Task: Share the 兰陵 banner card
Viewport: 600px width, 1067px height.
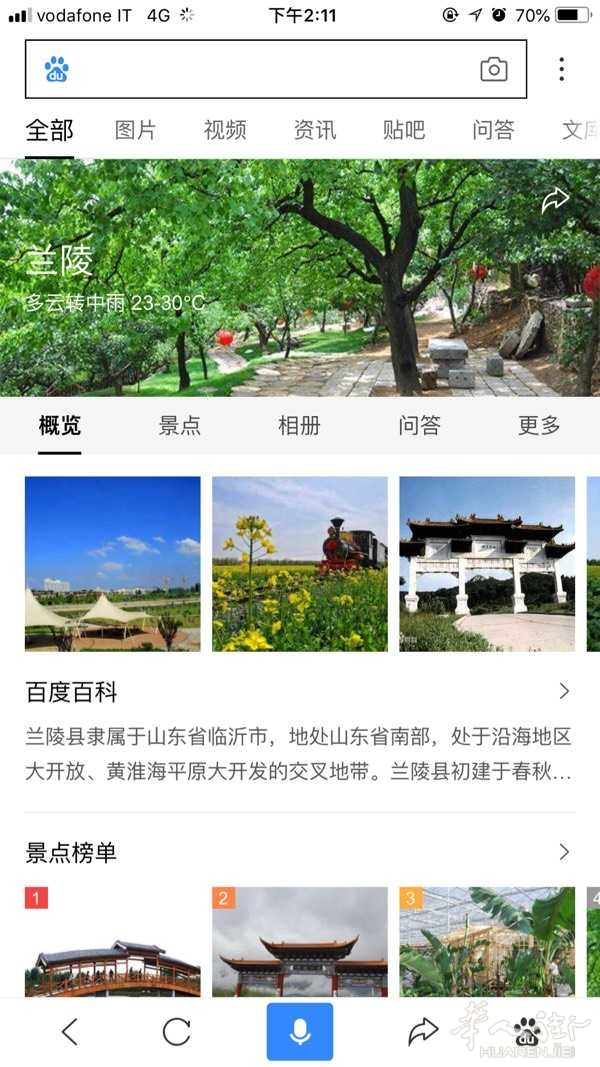Action: 554,200
